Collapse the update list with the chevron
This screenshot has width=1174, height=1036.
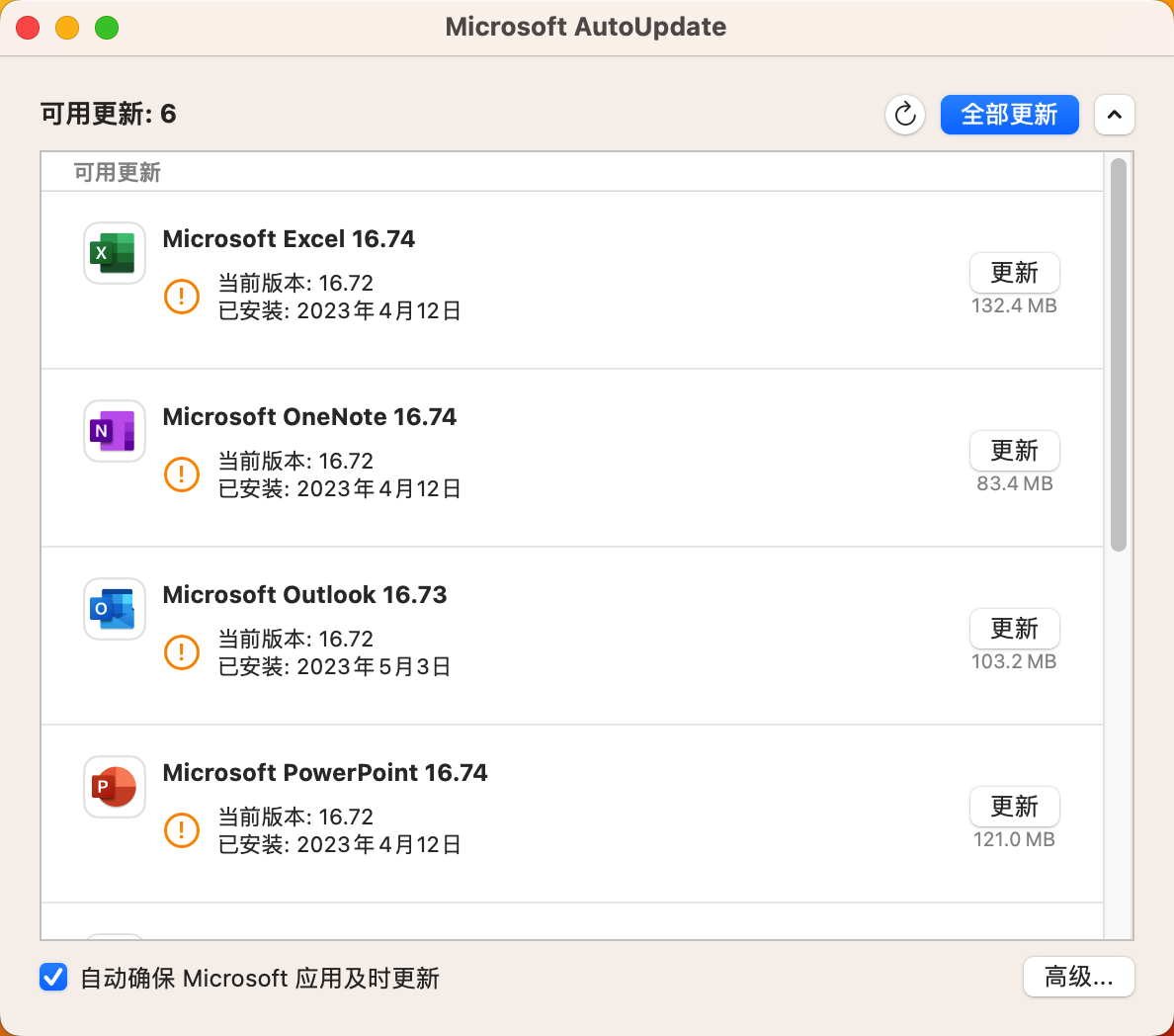click(1114, 115)
